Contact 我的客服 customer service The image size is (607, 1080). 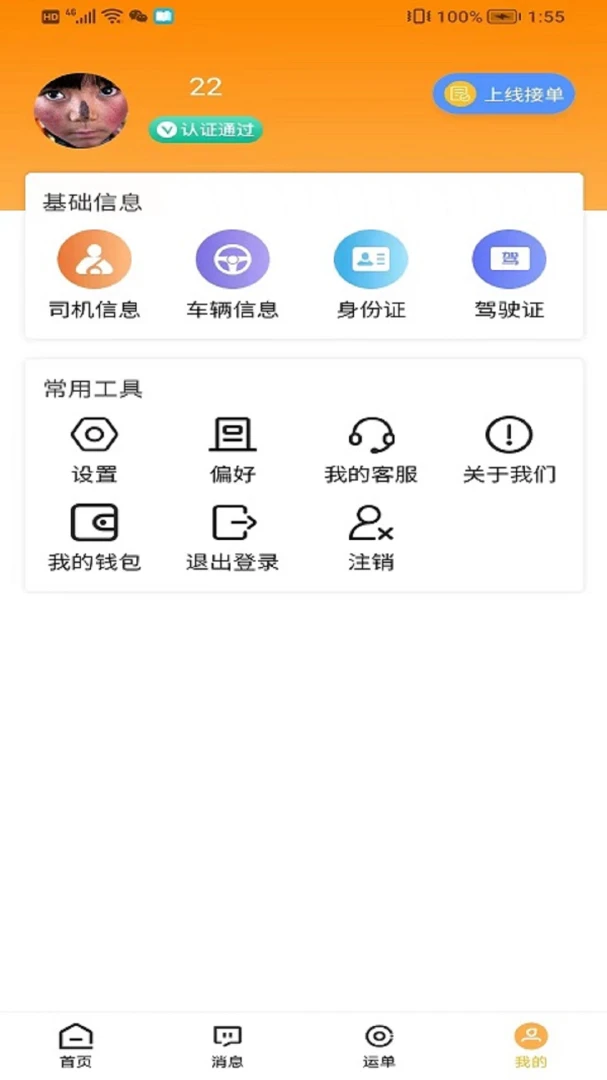click(x=371, y=451)
